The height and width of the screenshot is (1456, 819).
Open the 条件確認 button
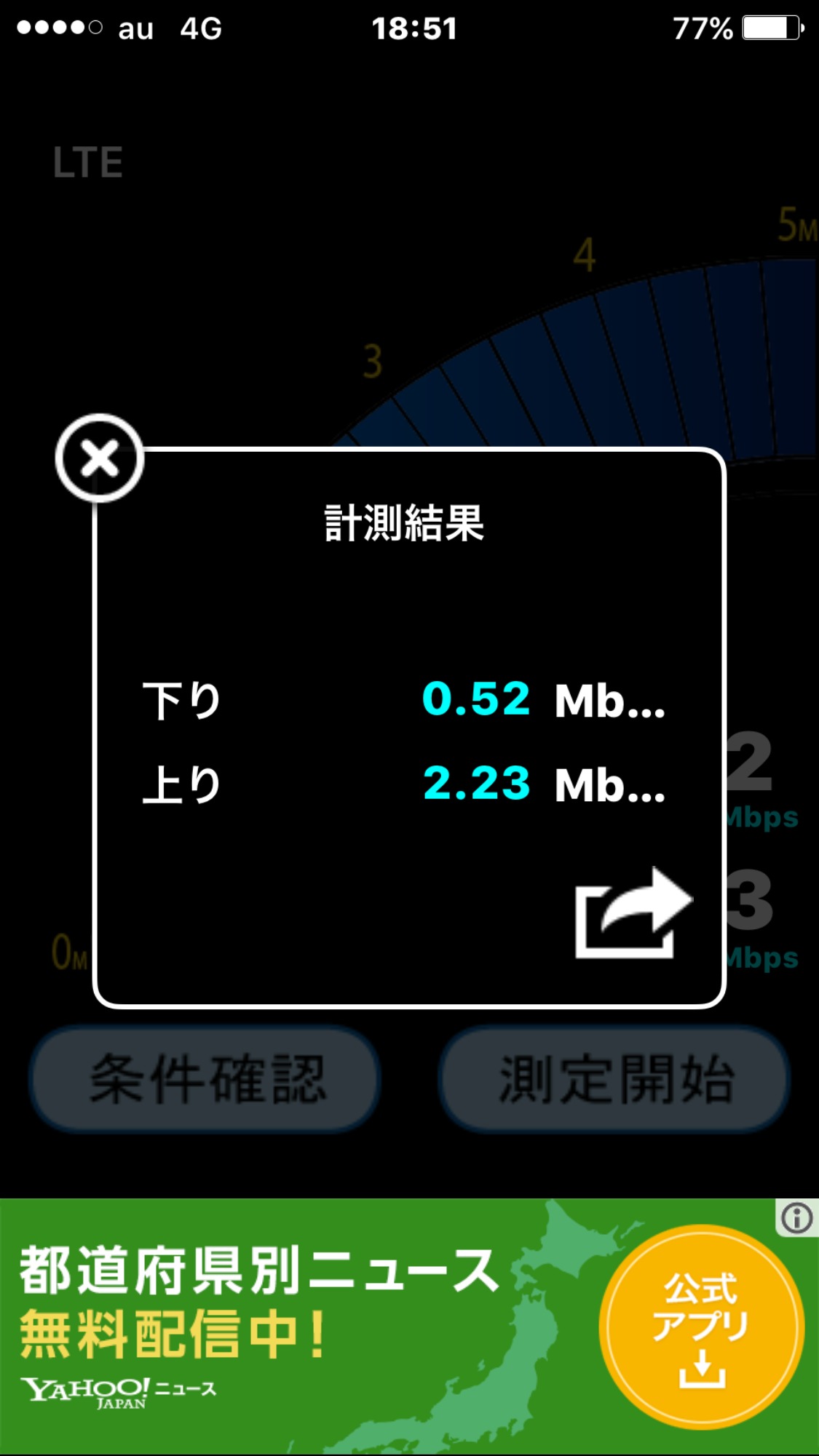(x=205, y=1079)
